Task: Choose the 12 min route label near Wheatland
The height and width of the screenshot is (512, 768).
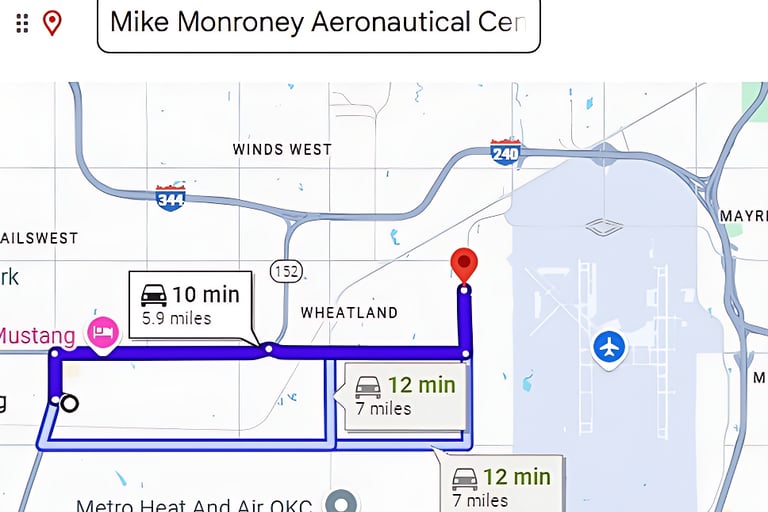Action: (x=405, y=397)
